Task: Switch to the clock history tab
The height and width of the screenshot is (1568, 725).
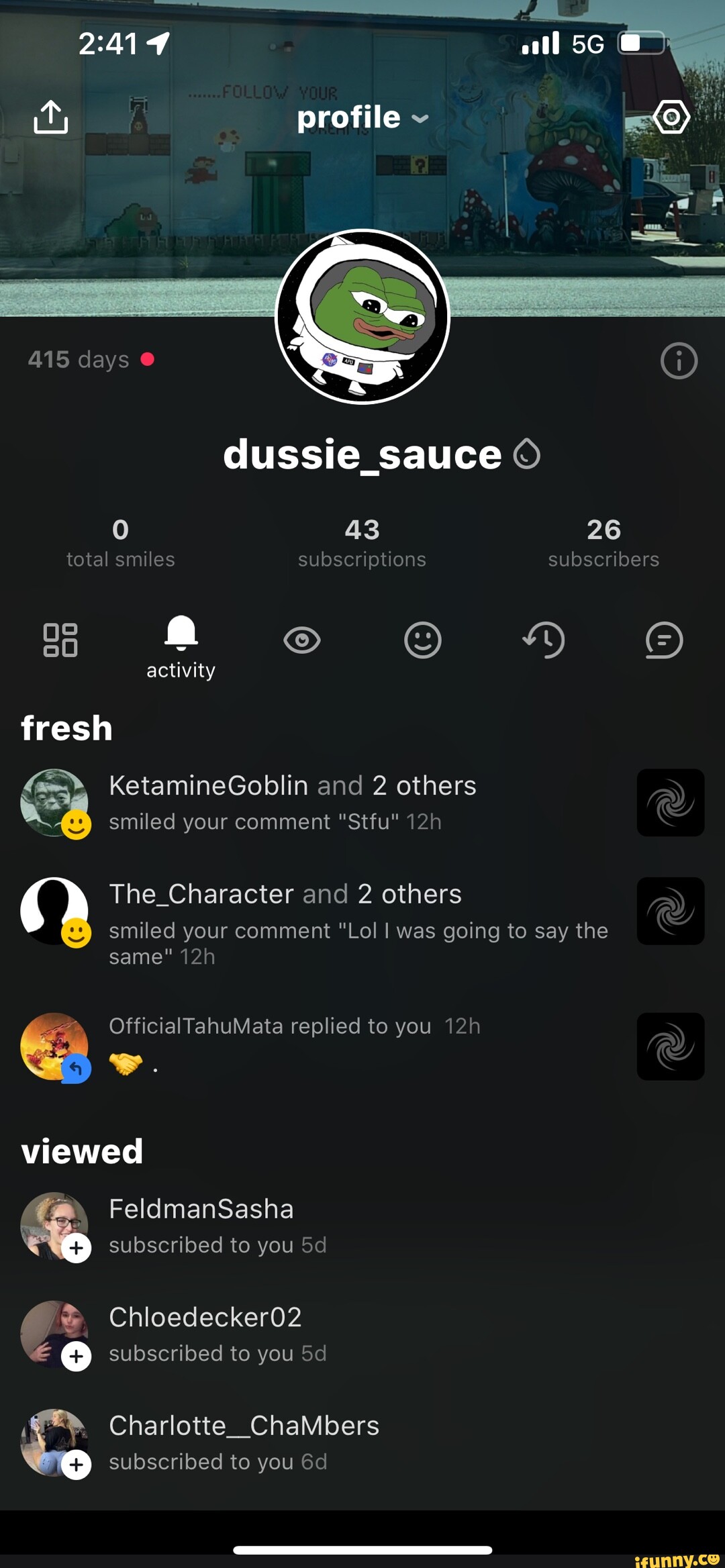Action: pyautogui.click(x=544, y=640)
